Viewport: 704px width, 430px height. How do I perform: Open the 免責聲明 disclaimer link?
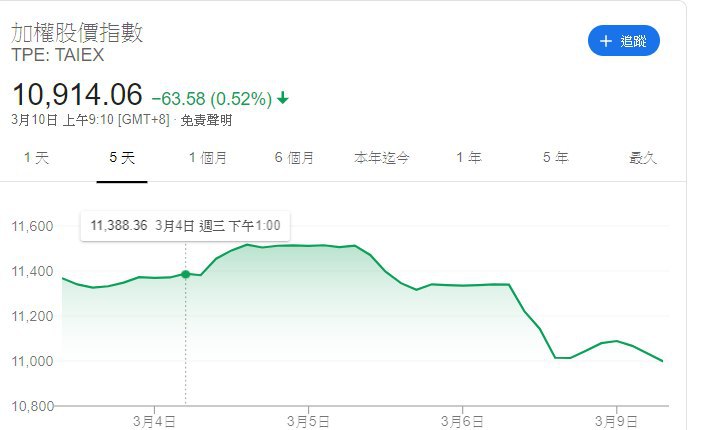206,120
